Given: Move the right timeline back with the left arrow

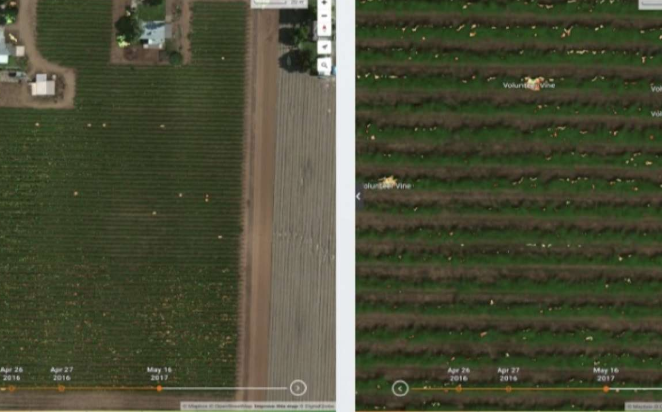Looking at the screenshot, I should (x=400, y=388).
